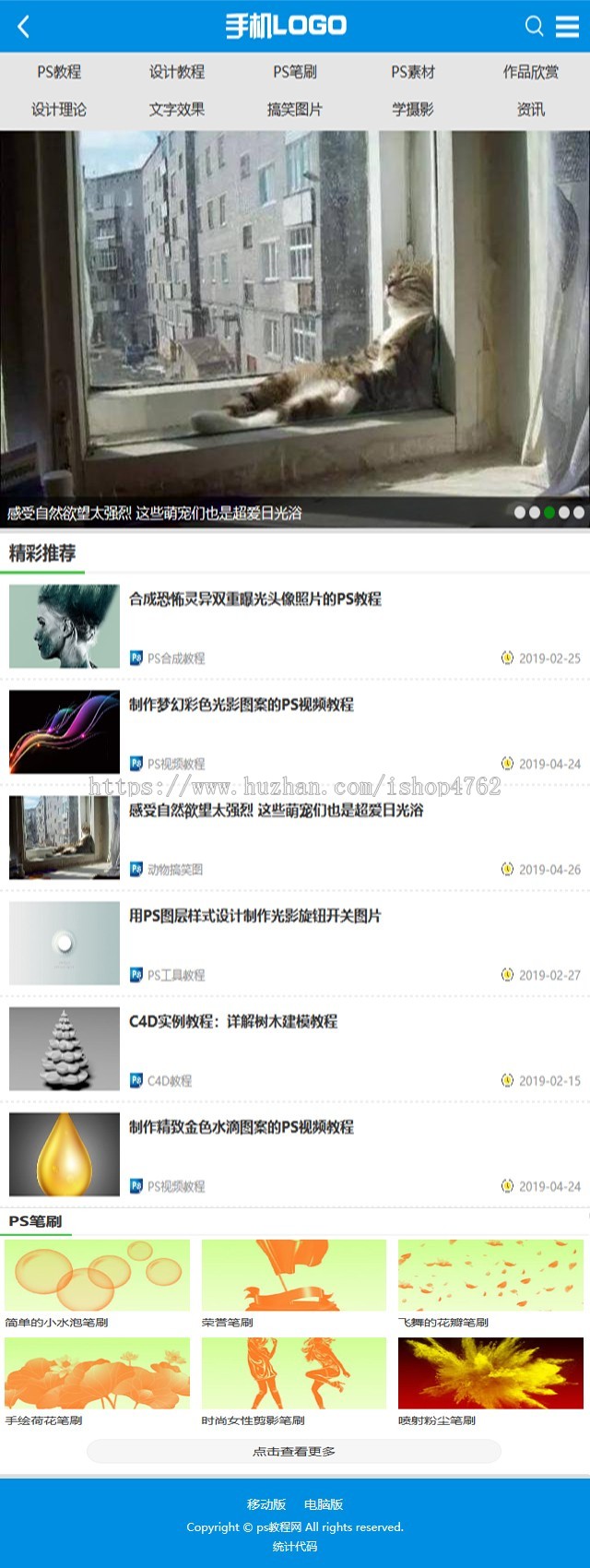Screen dimensions: 590x1568
Task: Open 喷射粉尘笔刷 brush tile
Action: click(490, 1381)
